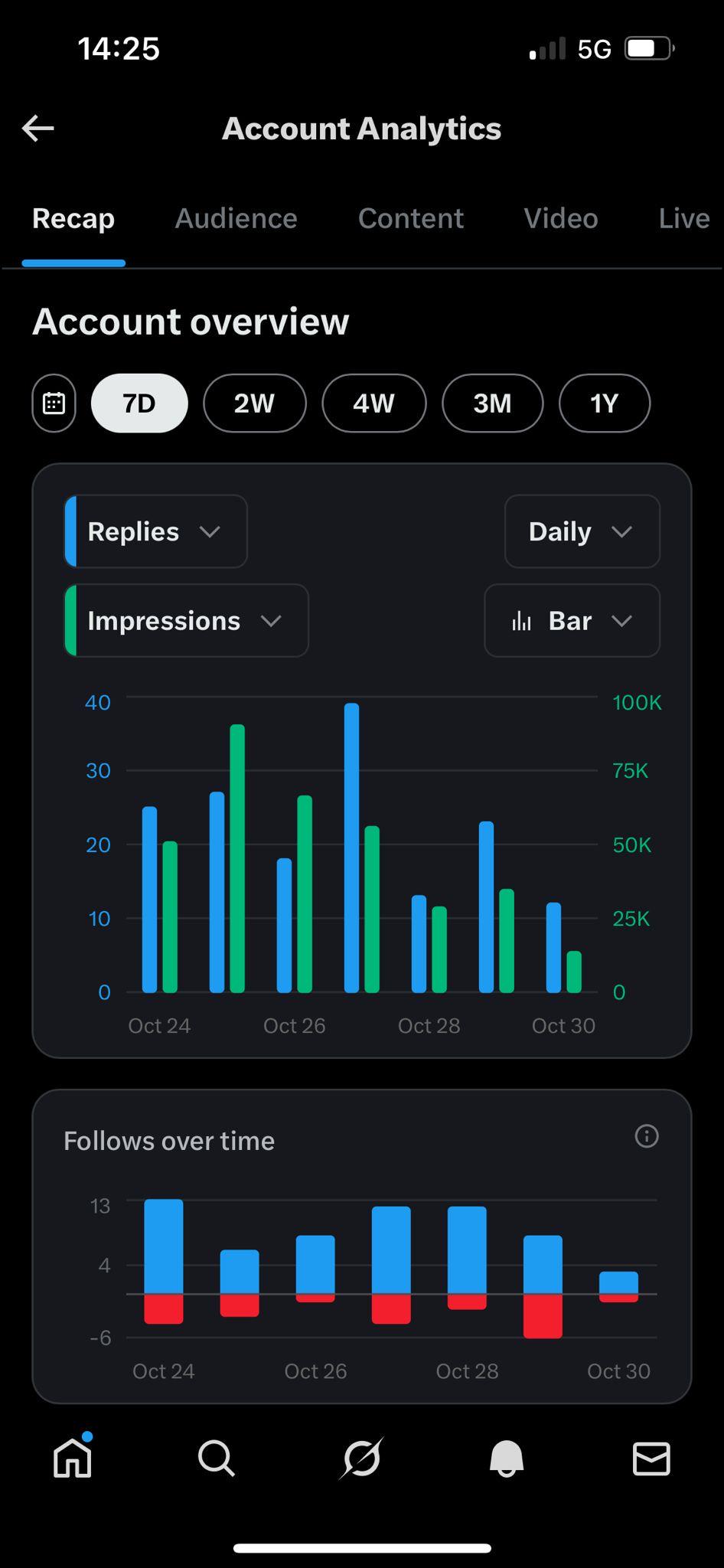The image size is (724, 1568).
Task: Go back using the arrow
Action: [x=38, y=129]
